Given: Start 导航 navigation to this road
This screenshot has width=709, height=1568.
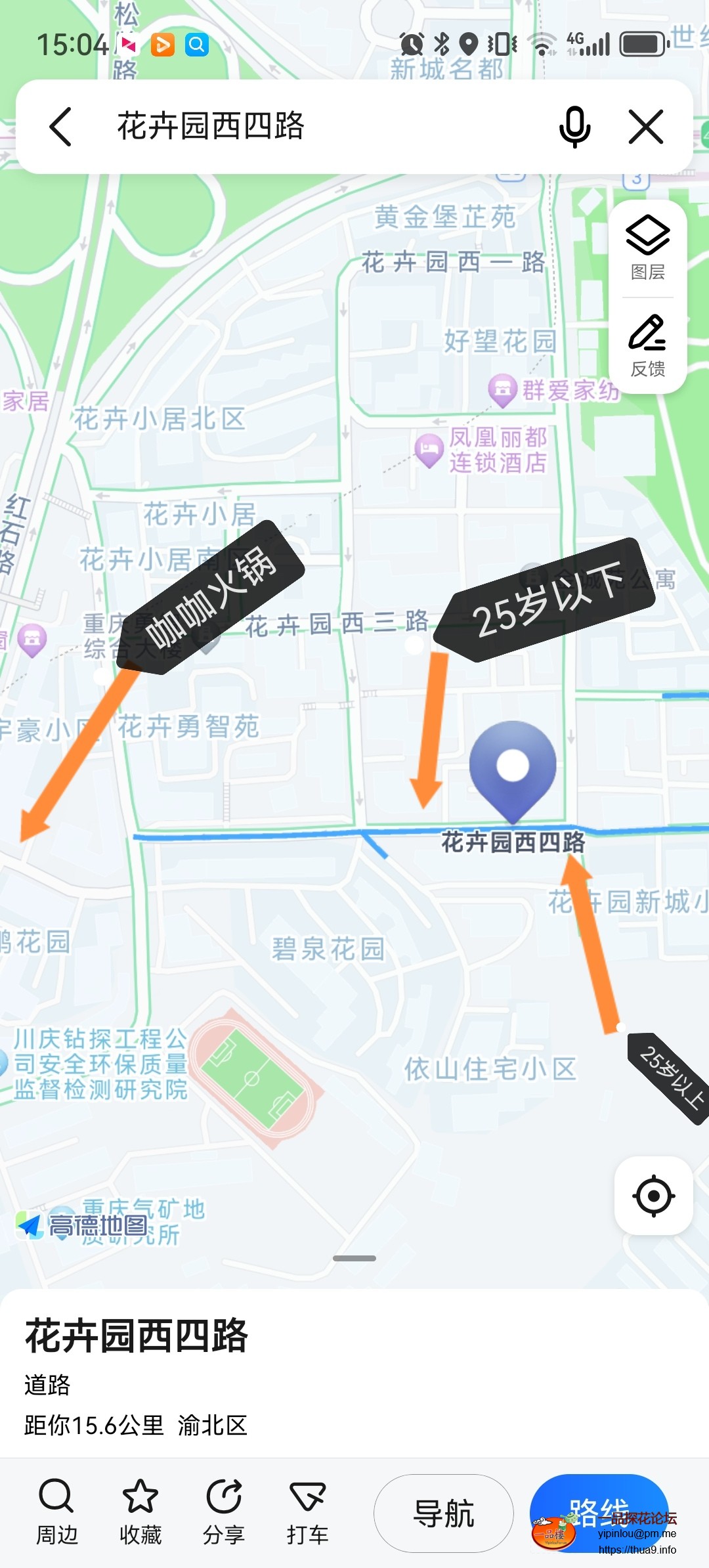Looking at the screenshot, I should (444, 1514).
